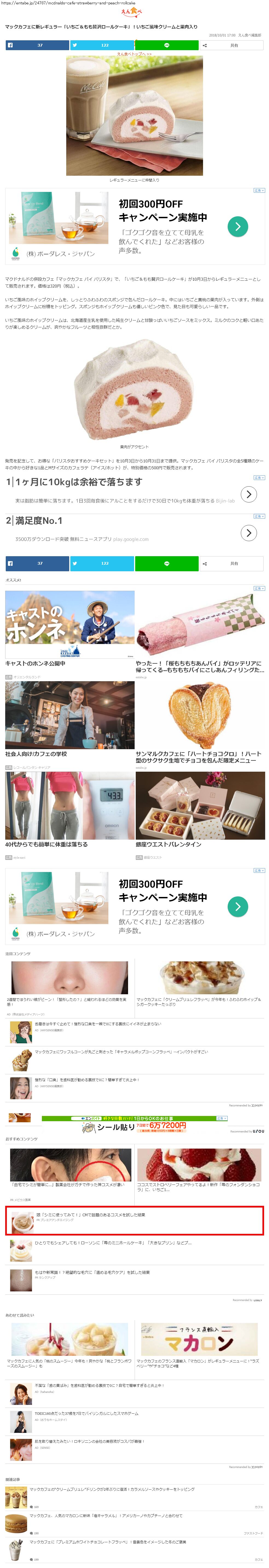
Task: Tap the arrow on 満足度No.1 ad
Action: 248,533
